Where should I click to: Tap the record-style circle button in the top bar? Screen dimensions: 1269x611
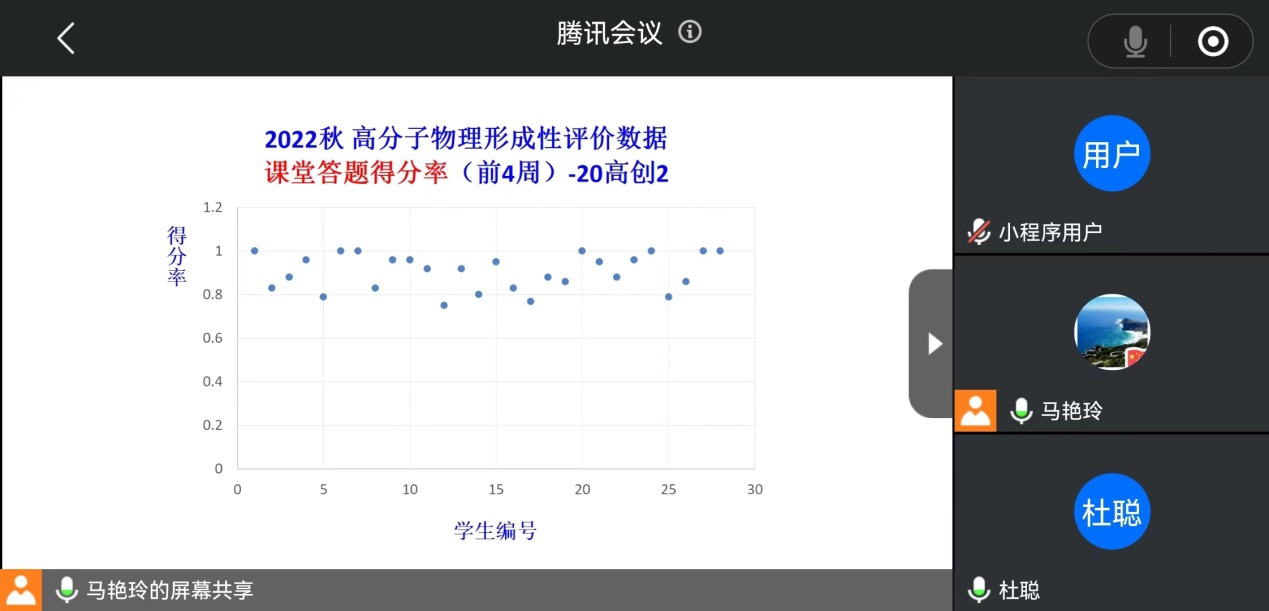point(1212,41)
